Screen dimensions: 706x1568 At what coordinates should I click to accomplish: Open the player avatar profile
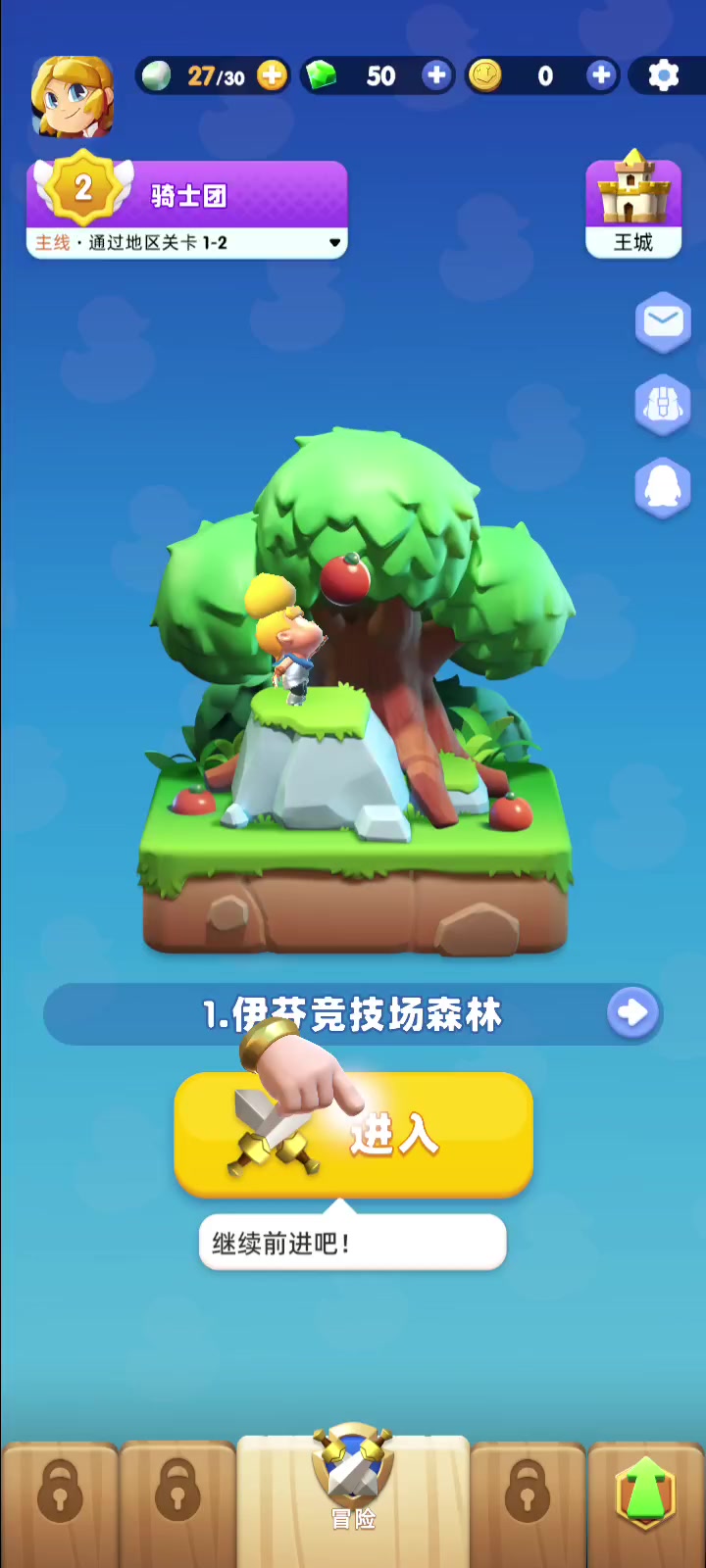pos(73,96)
